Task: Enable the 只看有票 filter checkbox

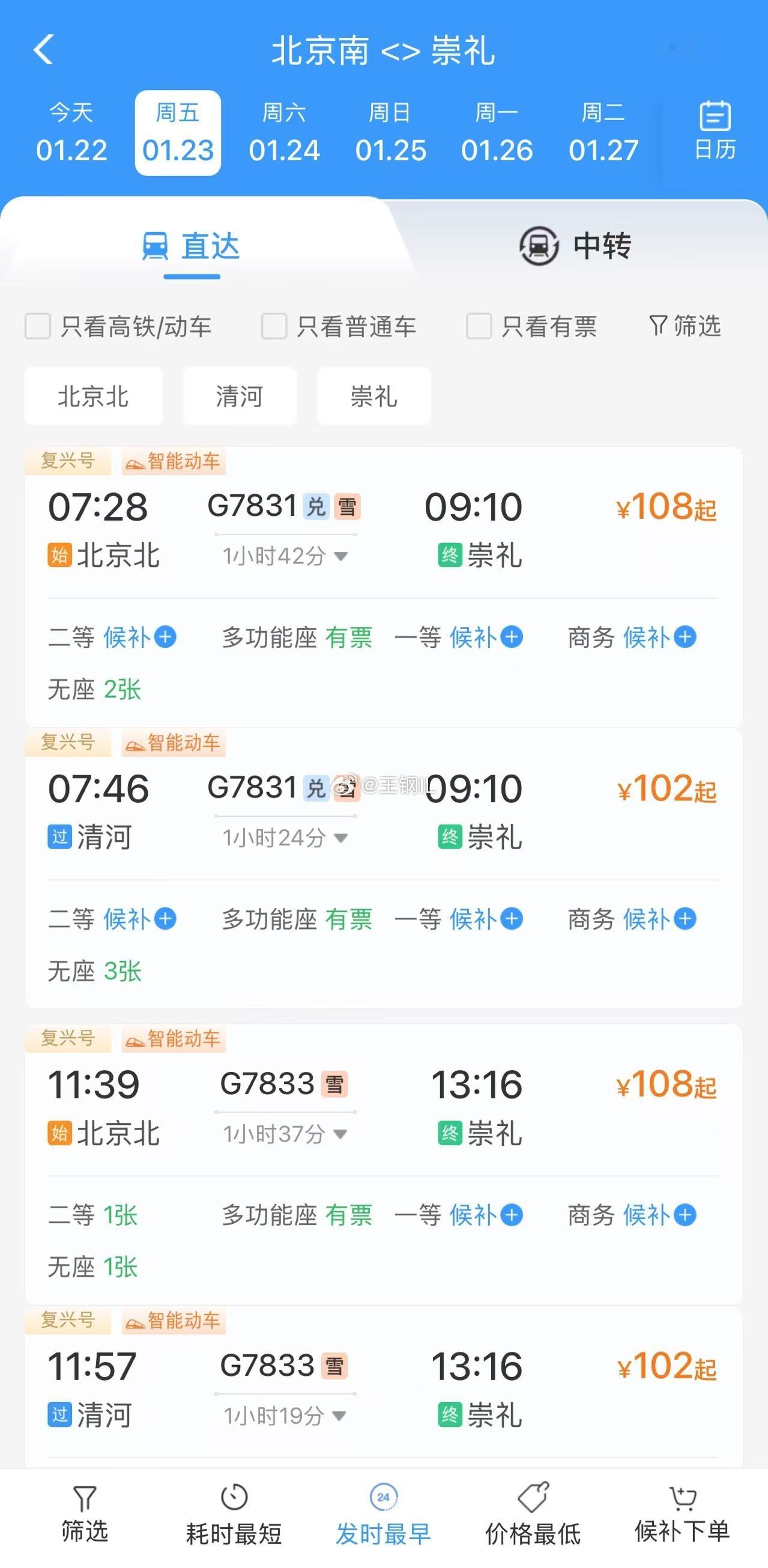Action: [479, 326]
